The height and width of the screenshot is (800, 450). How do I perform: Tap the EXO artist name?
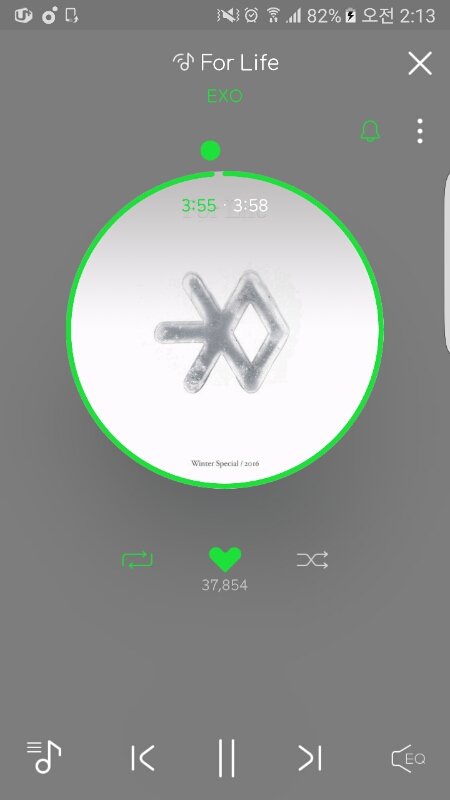[224, 96]
